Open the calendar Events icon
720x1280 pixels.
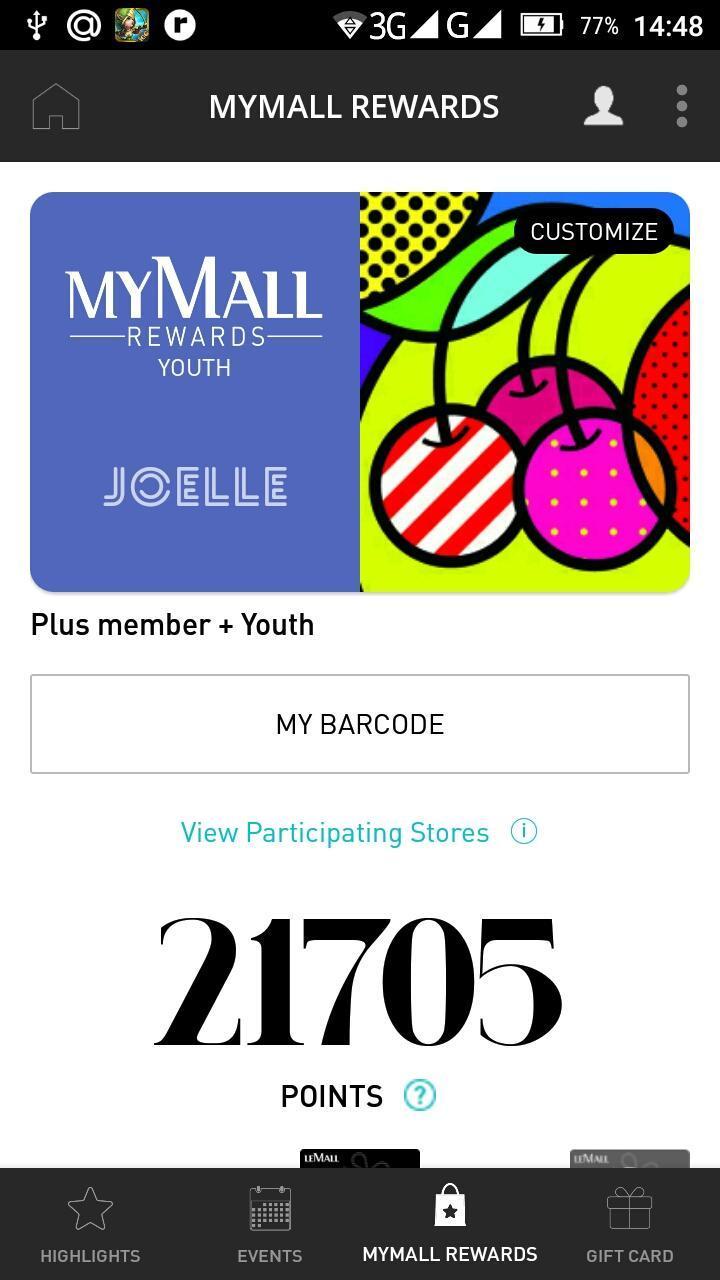click(x=269, y=1207)
